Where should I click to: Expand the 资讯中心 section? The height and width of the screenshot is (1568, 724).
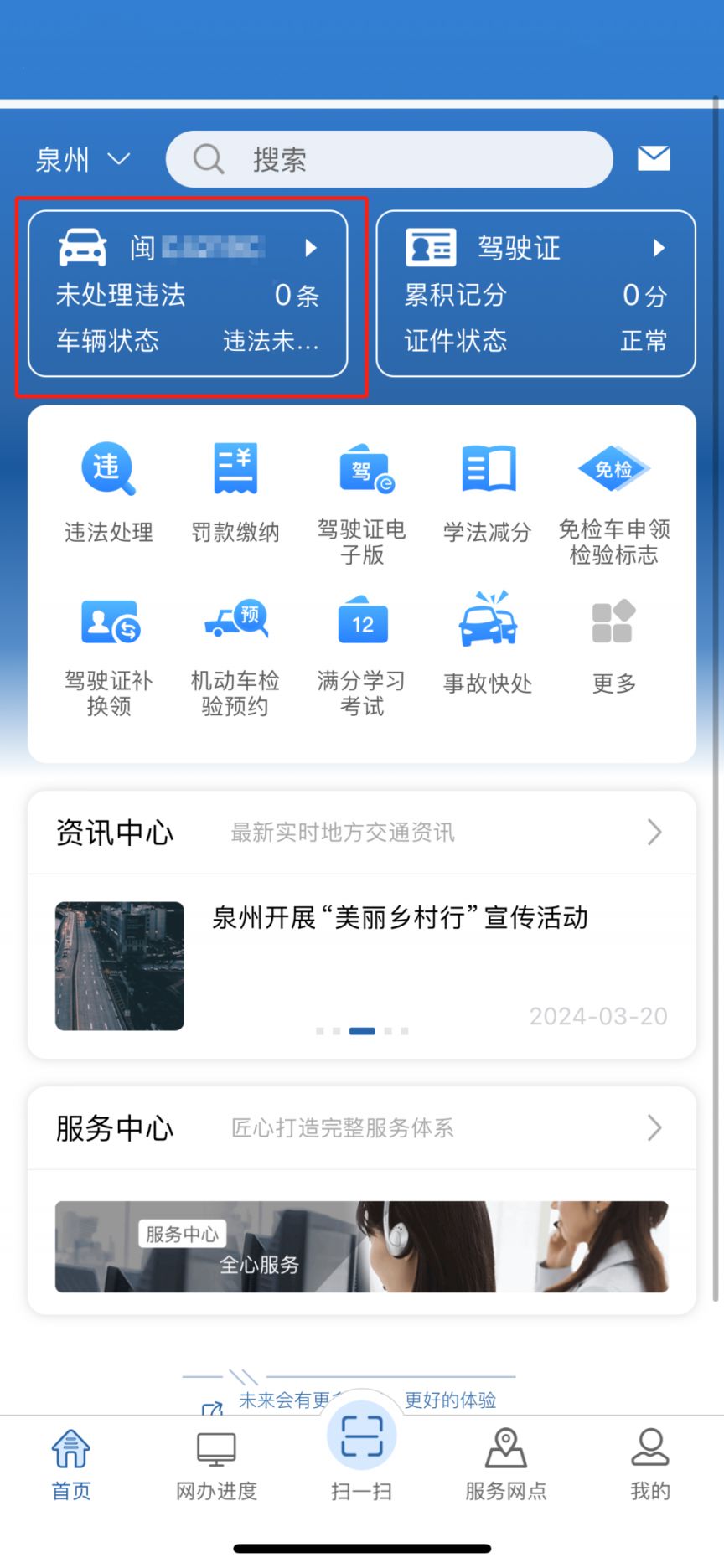point(362,833)
